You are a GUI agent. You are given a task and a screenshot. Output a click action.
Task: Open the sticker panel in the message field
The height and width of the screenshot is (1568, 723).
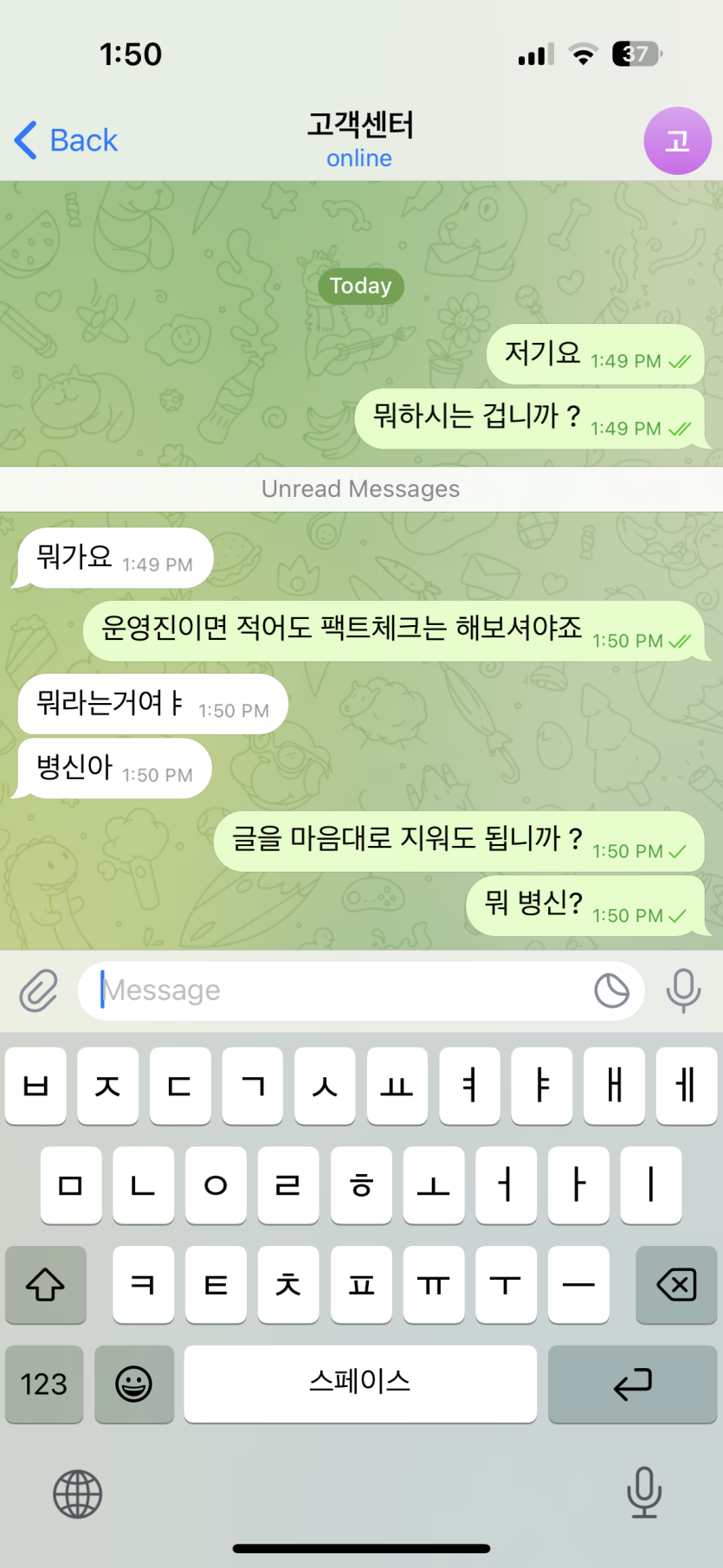tap(611, 990)
